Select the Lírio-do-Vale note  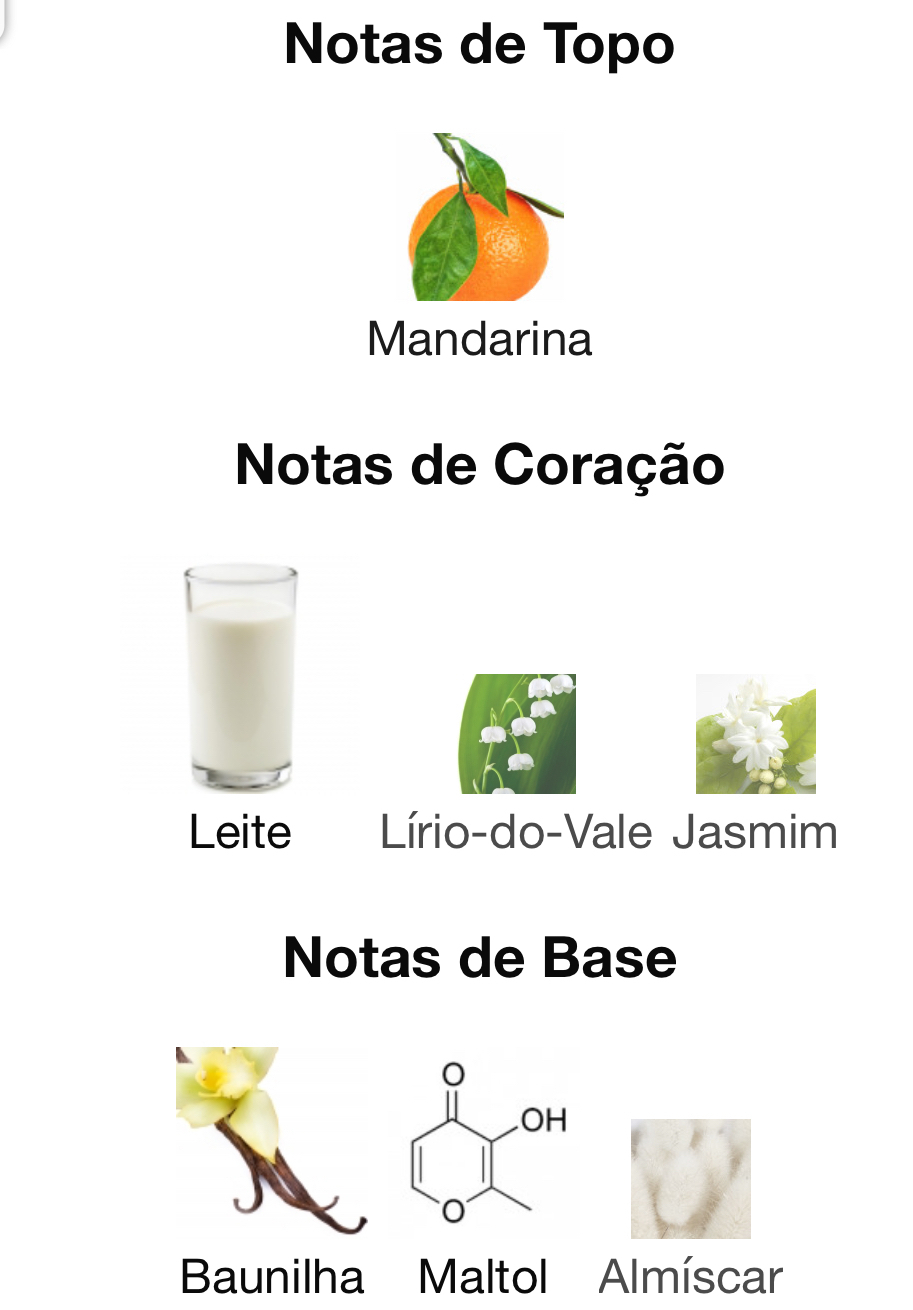point(517,735)
